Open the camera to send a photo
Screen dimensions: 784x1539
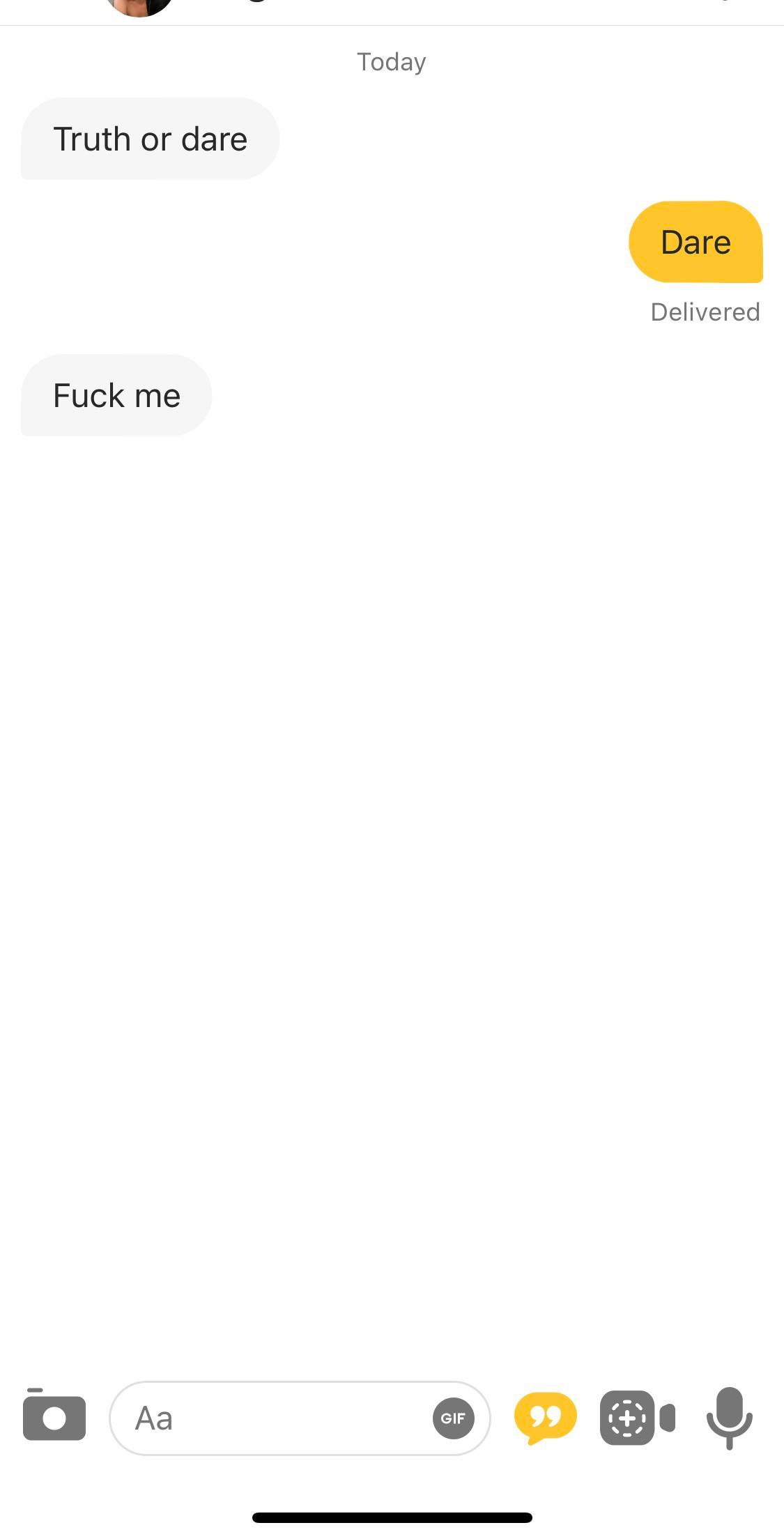coord(54,1418)
